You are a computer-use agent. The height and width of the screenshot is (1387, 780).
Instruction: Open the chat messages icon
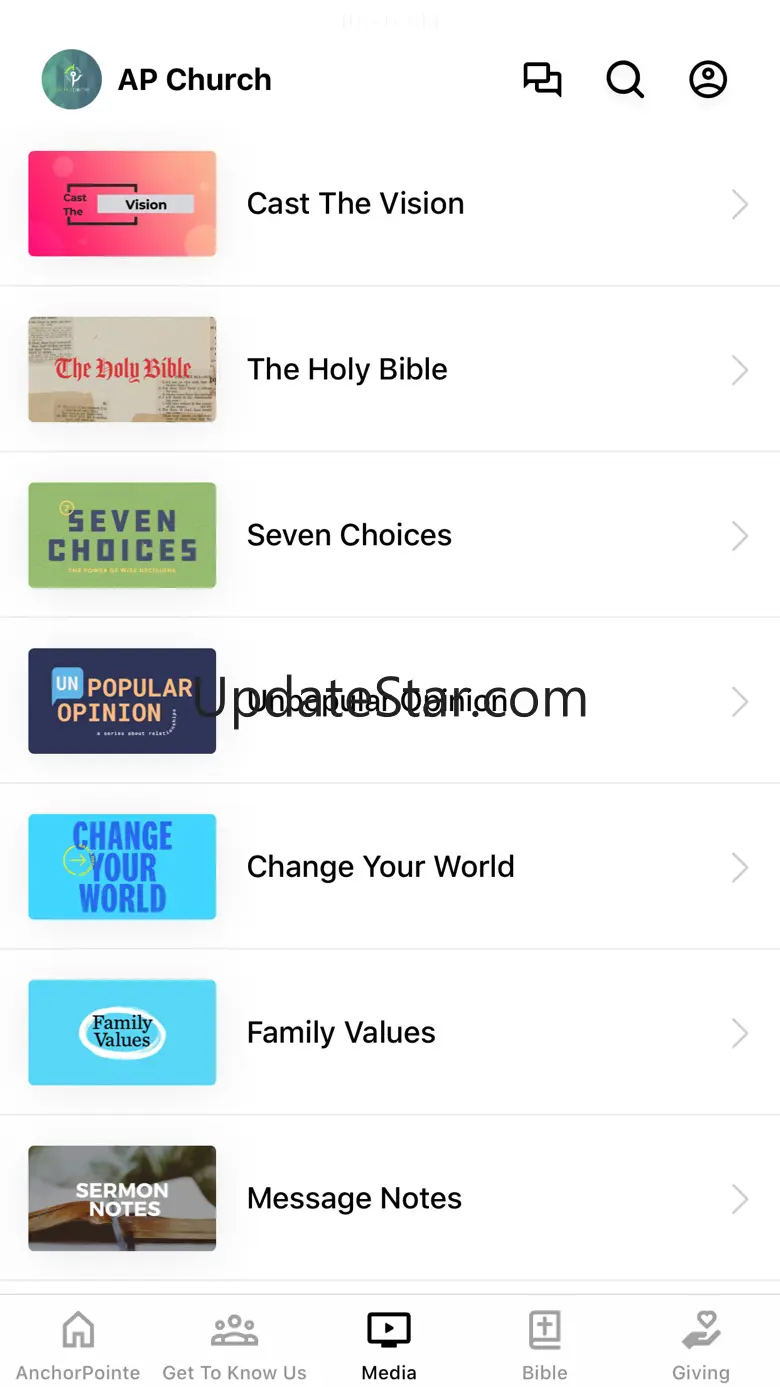point(542,79)
